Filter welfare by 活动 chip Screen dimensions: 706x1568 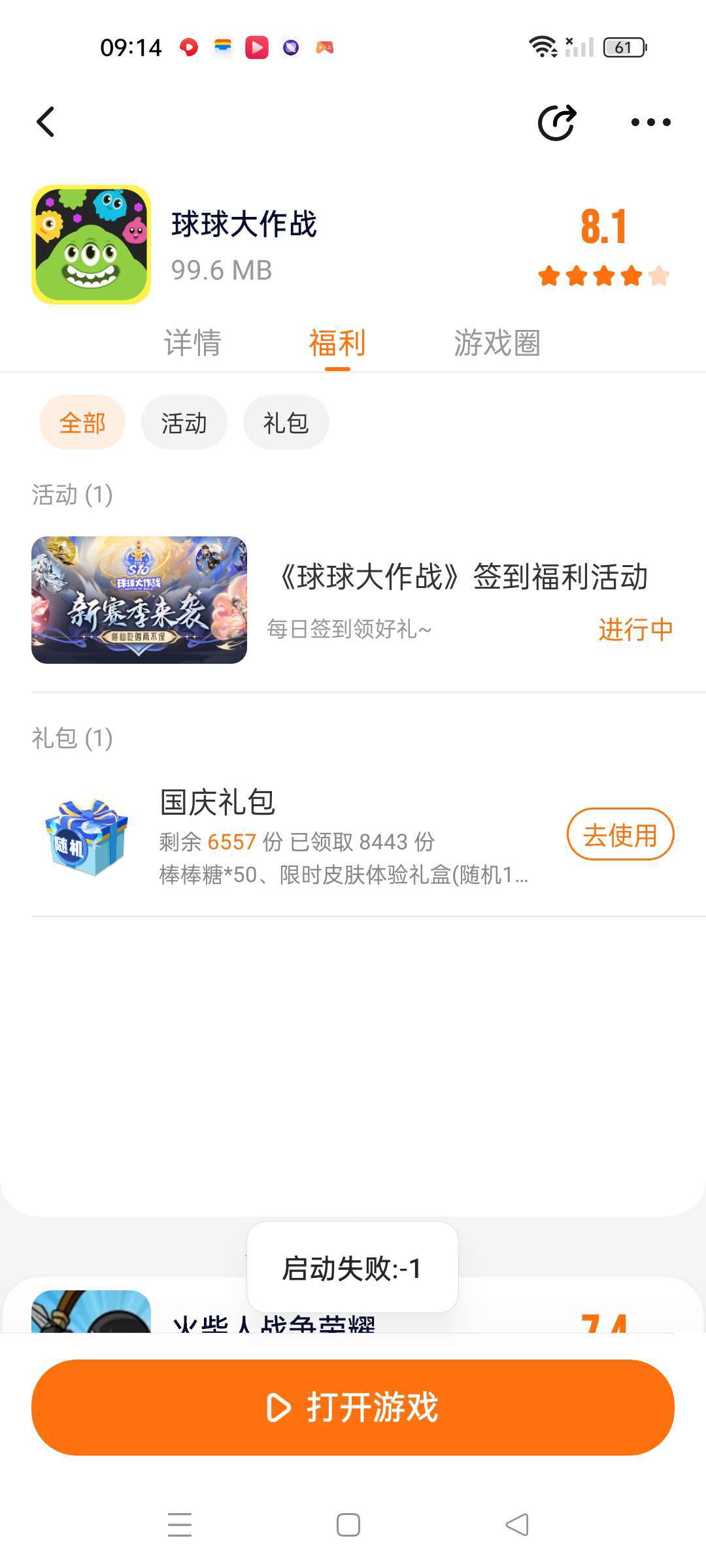(x=184, y=423)
